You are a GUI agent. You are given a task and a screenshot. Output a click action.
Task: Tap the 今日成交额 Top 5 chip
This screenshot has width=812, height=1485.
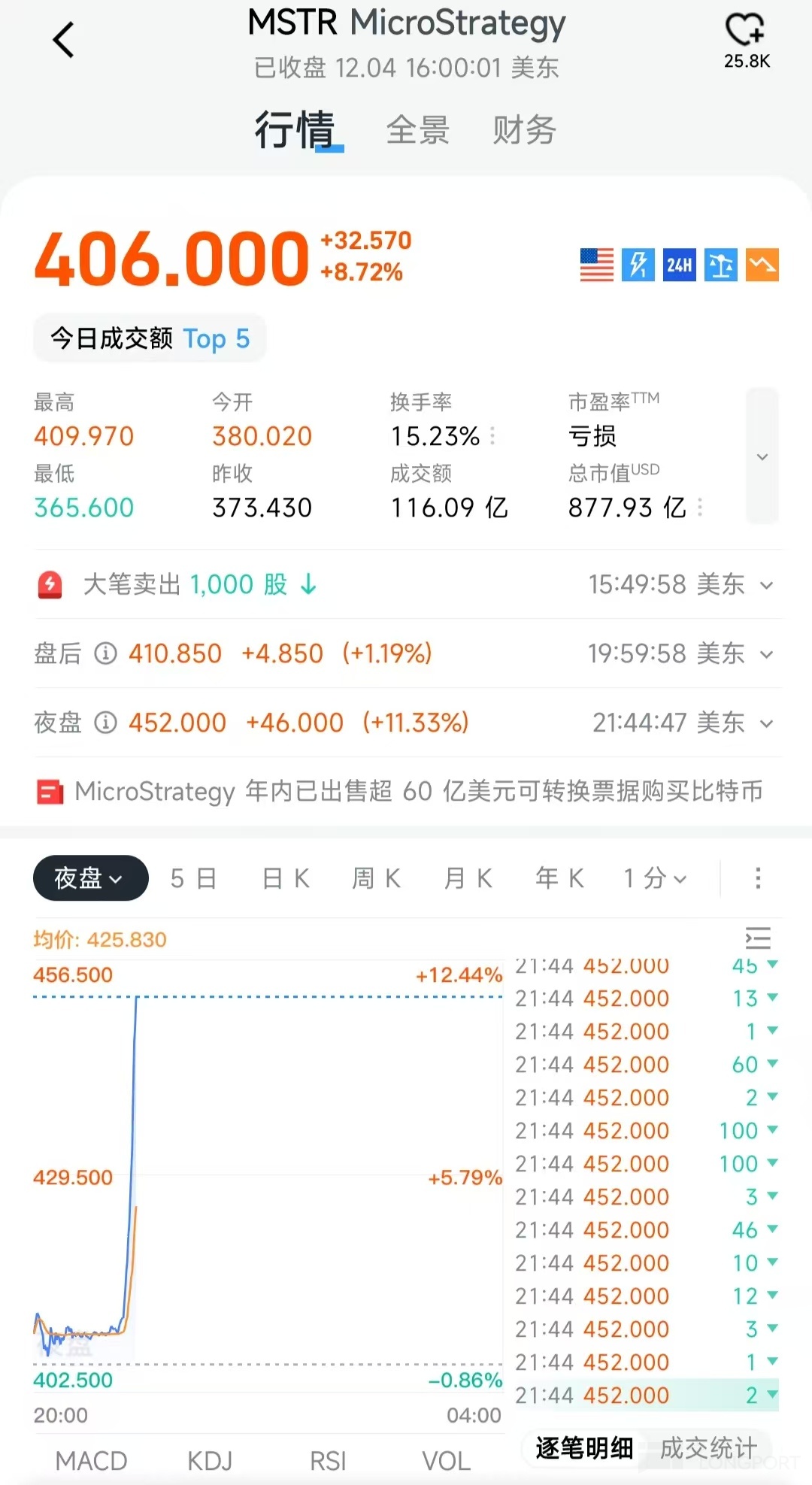(150, 338)
